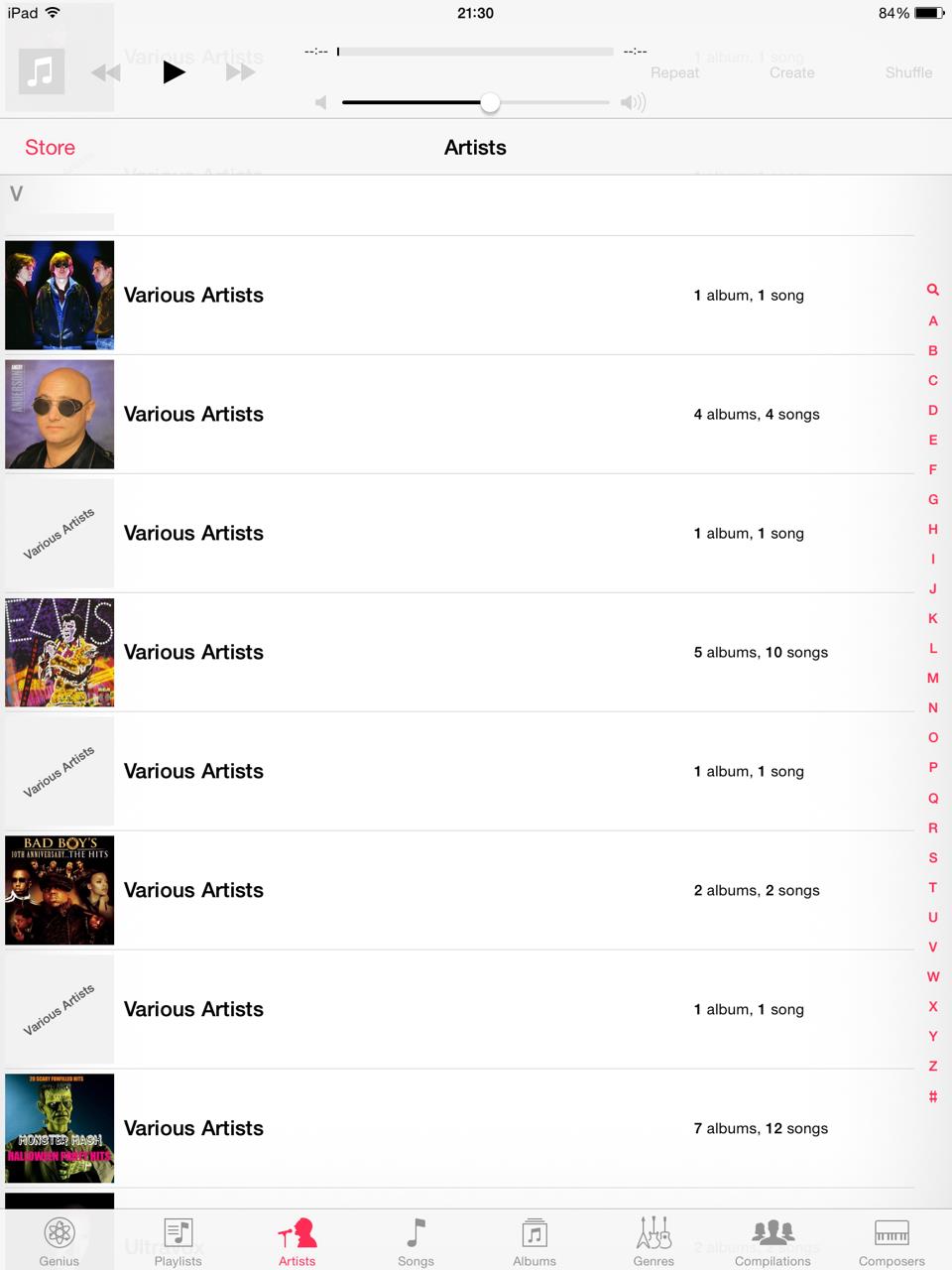
Task: Switch to the Playlists tab
Action: [178, 1241]
